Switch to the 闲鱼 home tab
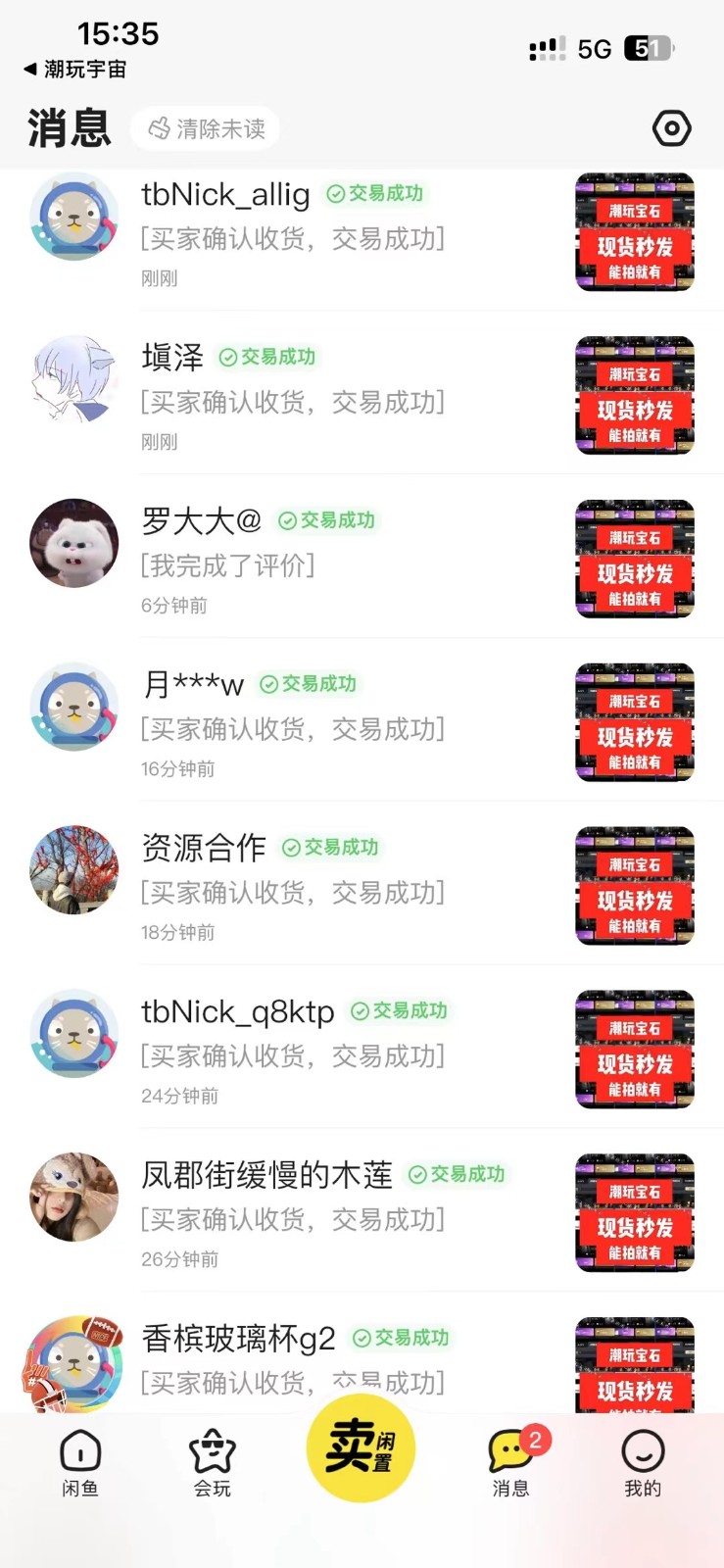Viewport: 724px width, 1568px height. 80,1463
